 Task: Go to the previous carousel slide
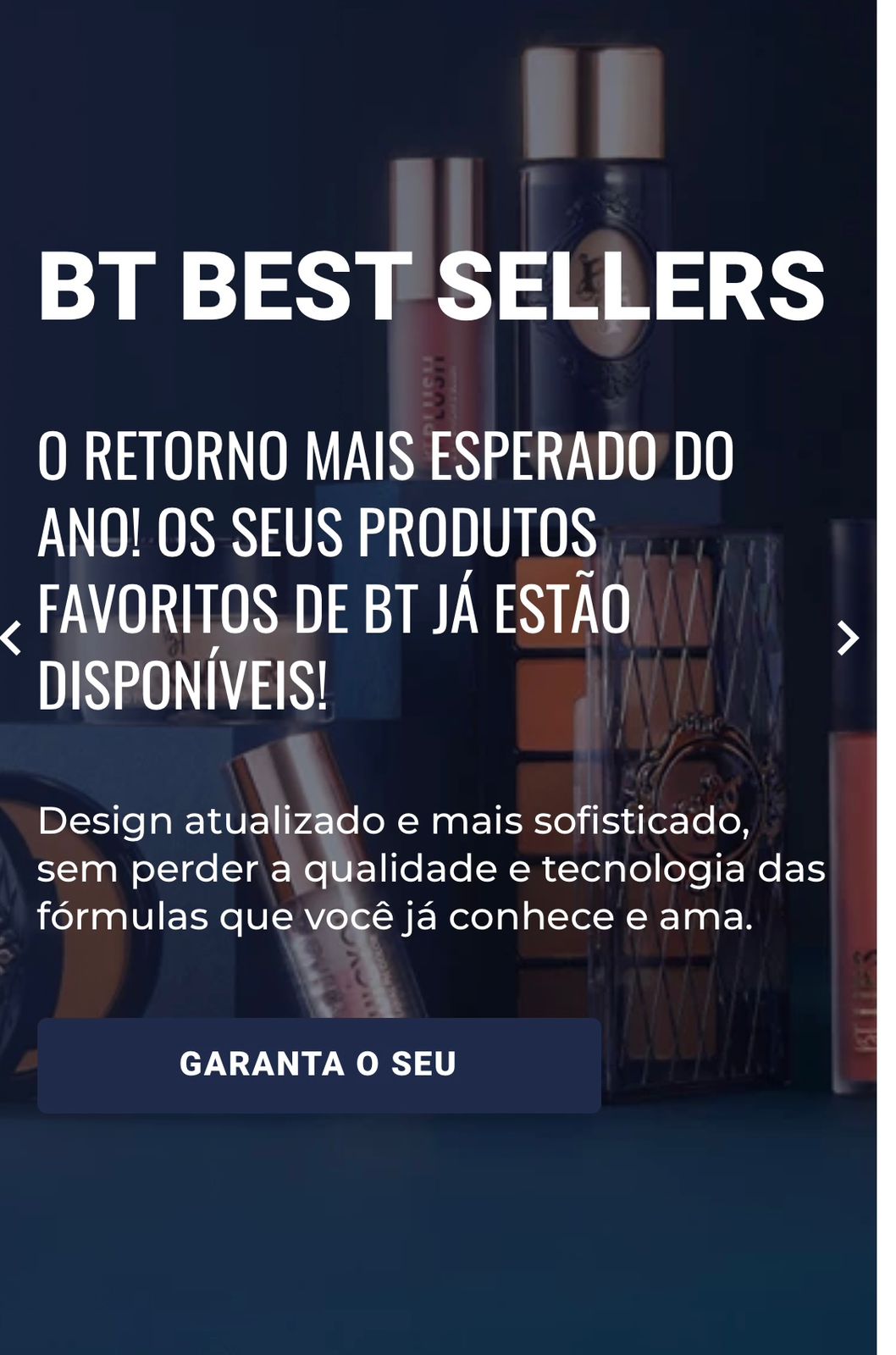pyautogui.click(x=12, y=638)
